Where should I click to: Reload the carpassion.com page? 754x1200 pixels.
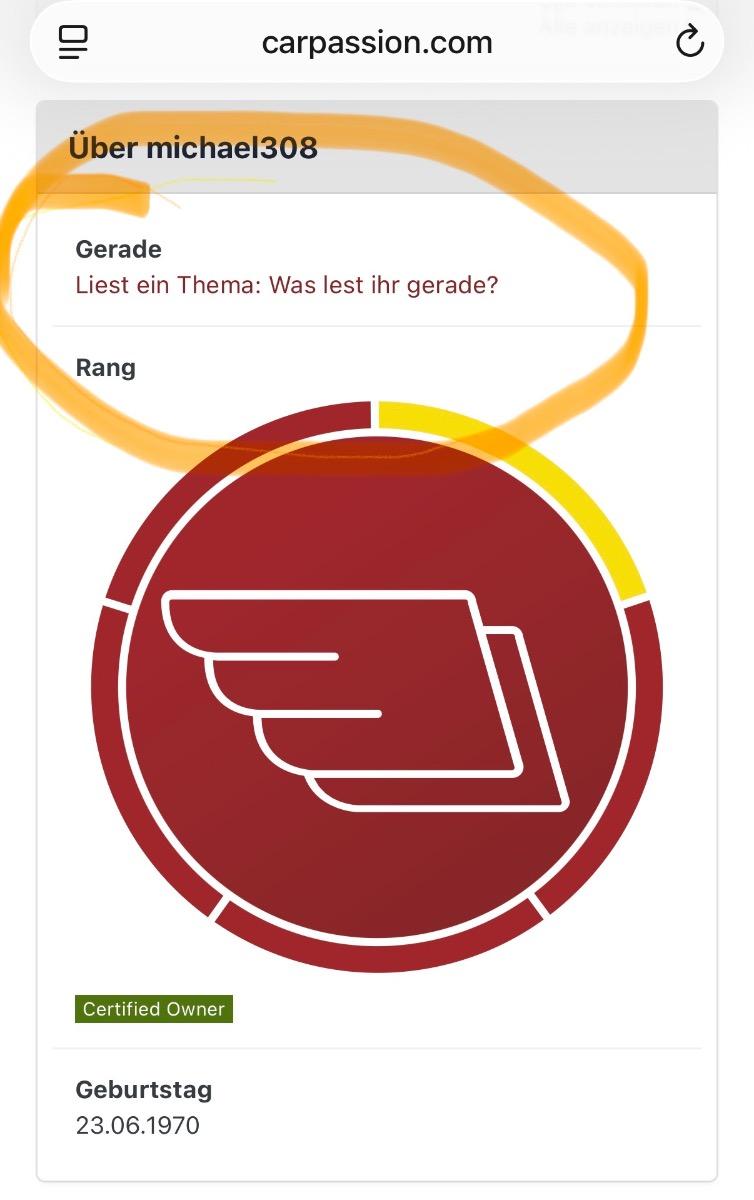coord(689,42)
